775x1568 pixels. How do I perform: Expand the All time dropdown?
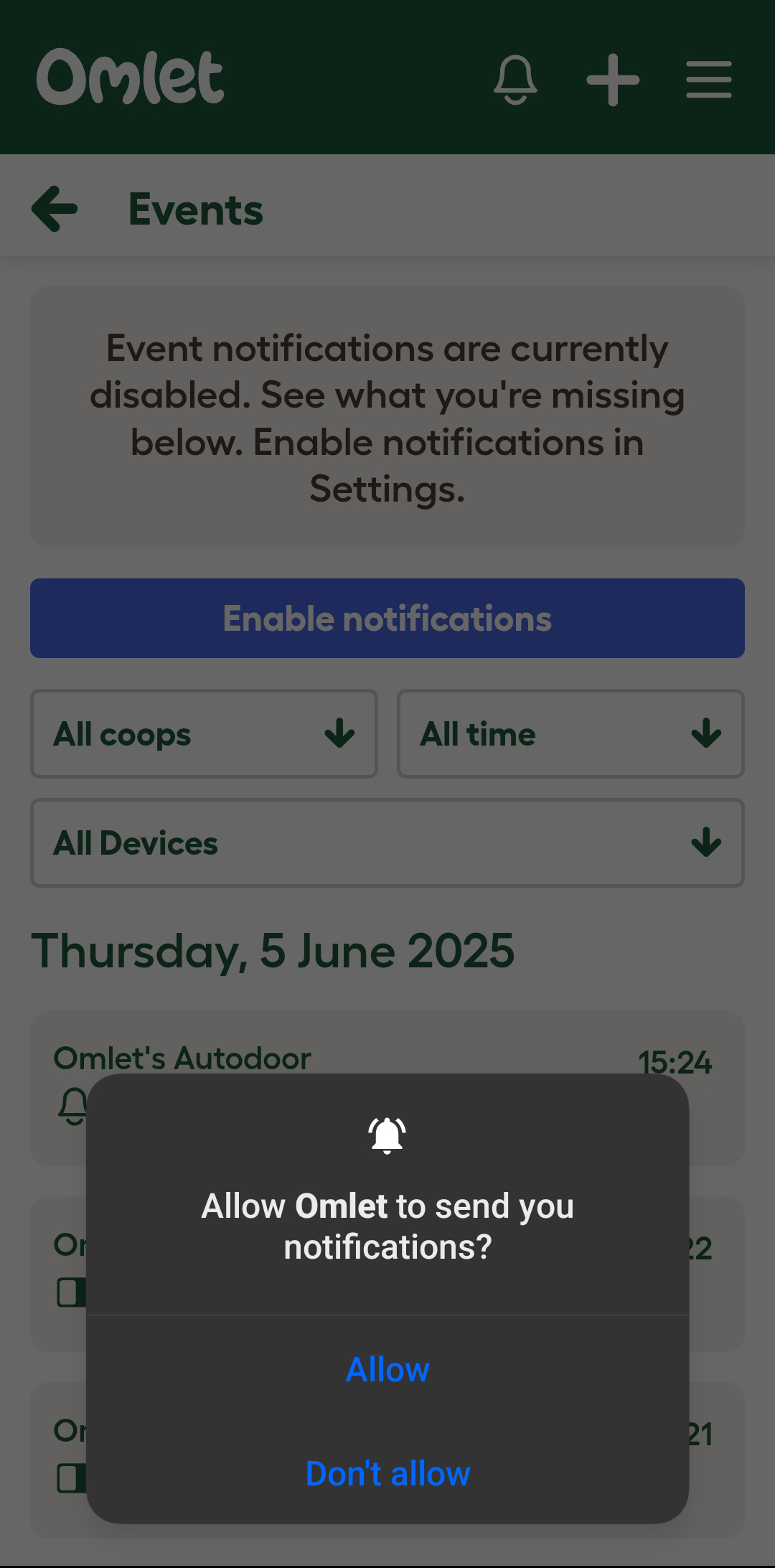570,733
